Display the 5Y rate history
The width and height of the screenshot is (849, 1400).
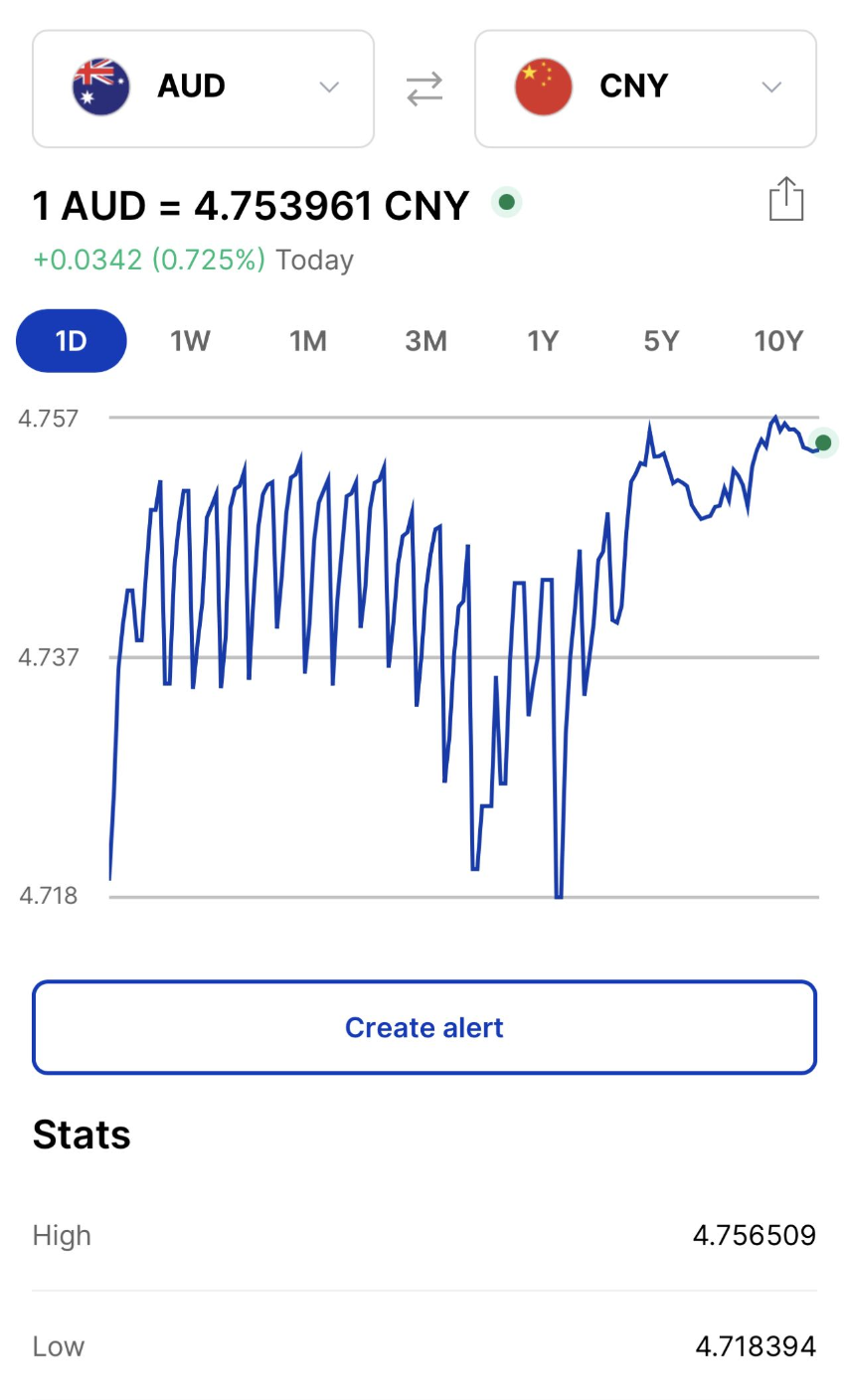click(661, 341)
